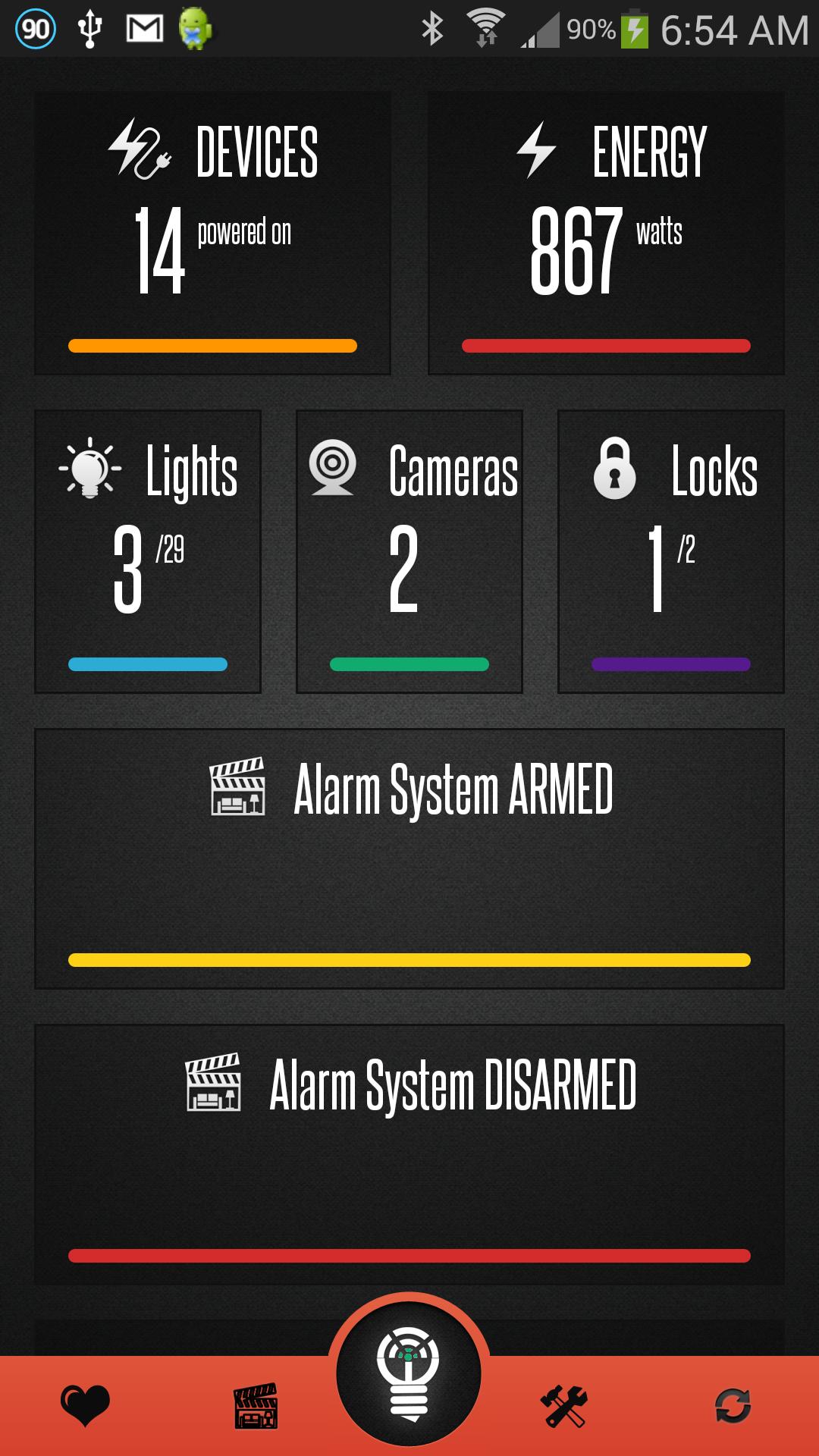
Task: Open the Devices powered on card
Action: (x=212, y=234)
